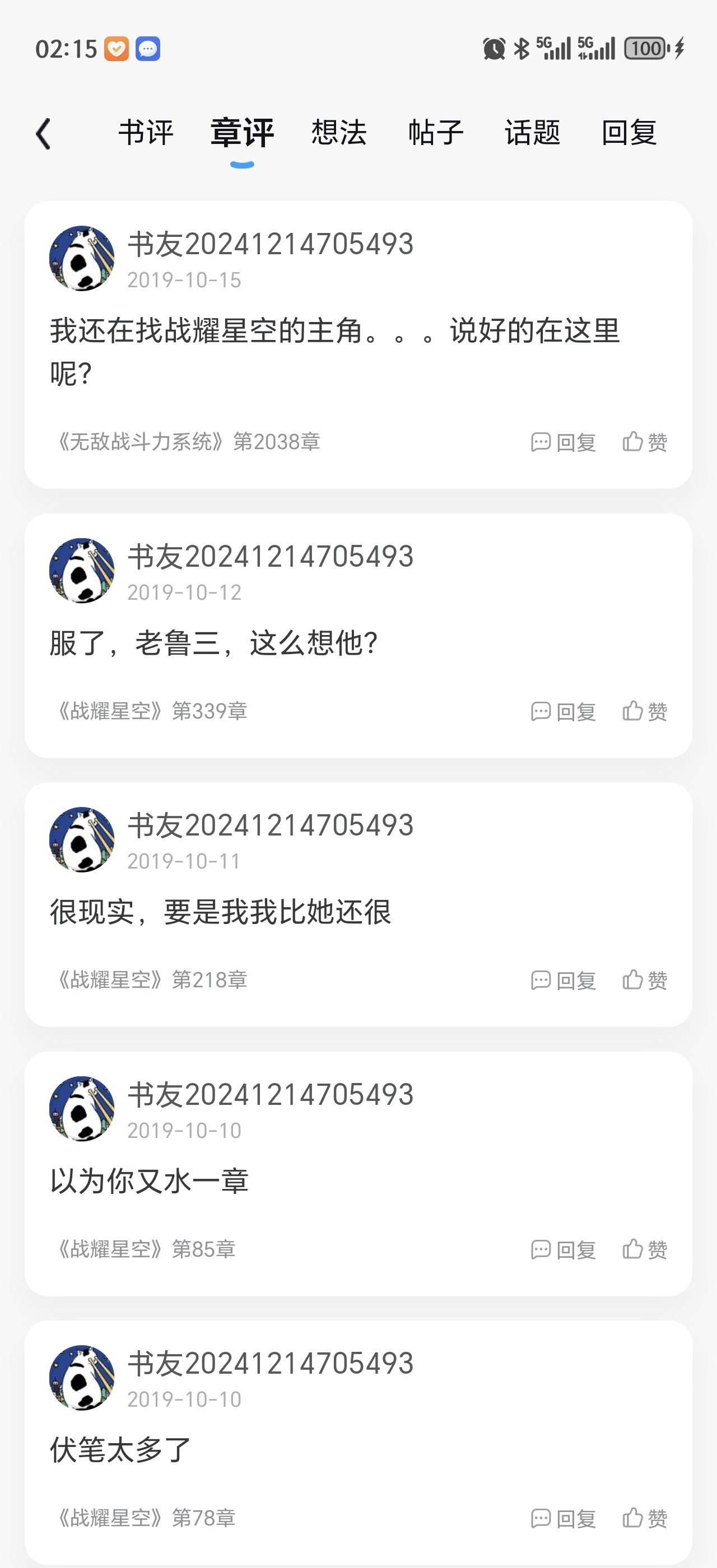Reply to the comment 伏笔太多了
717x1568 pixels.
563,1519
